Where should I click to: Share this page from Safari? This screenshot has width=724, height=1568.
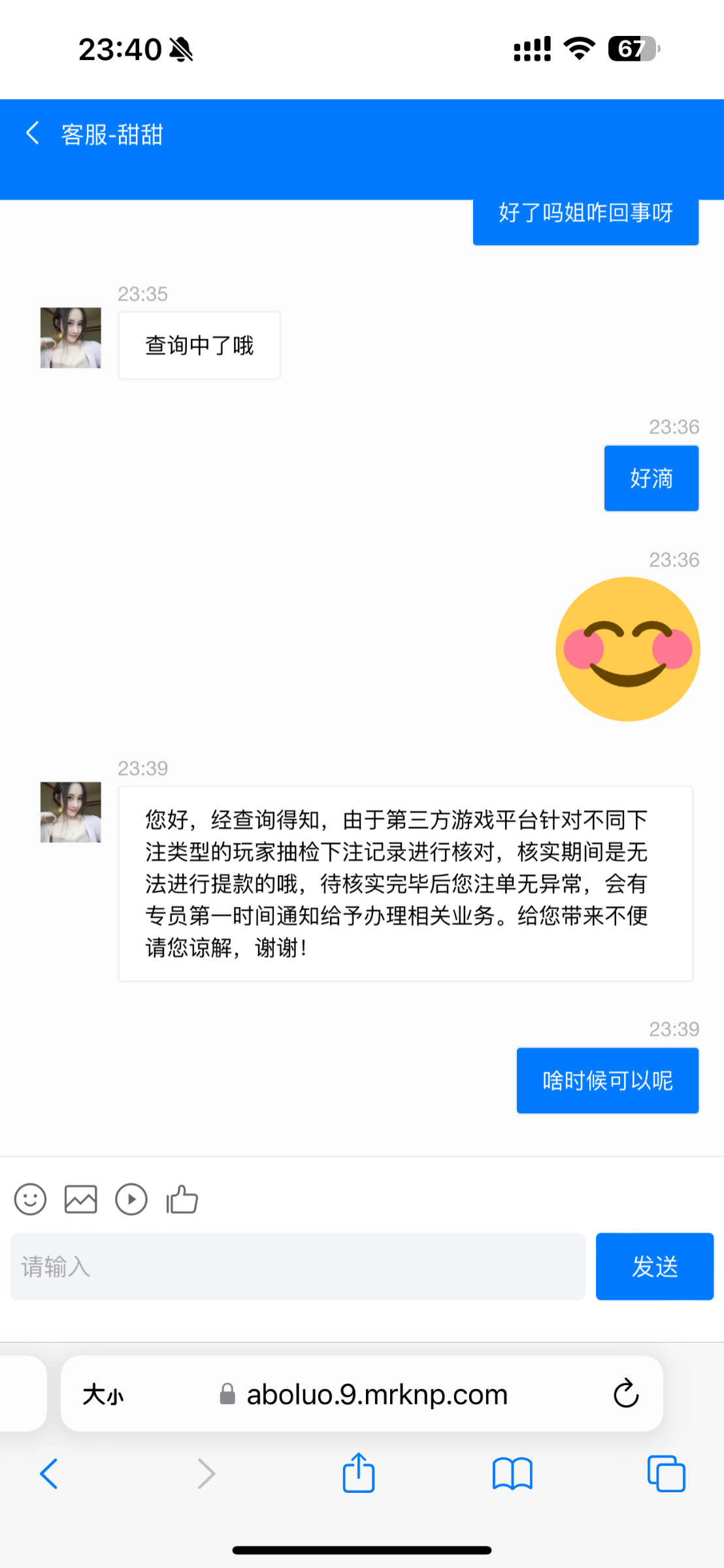point(359,1473)
